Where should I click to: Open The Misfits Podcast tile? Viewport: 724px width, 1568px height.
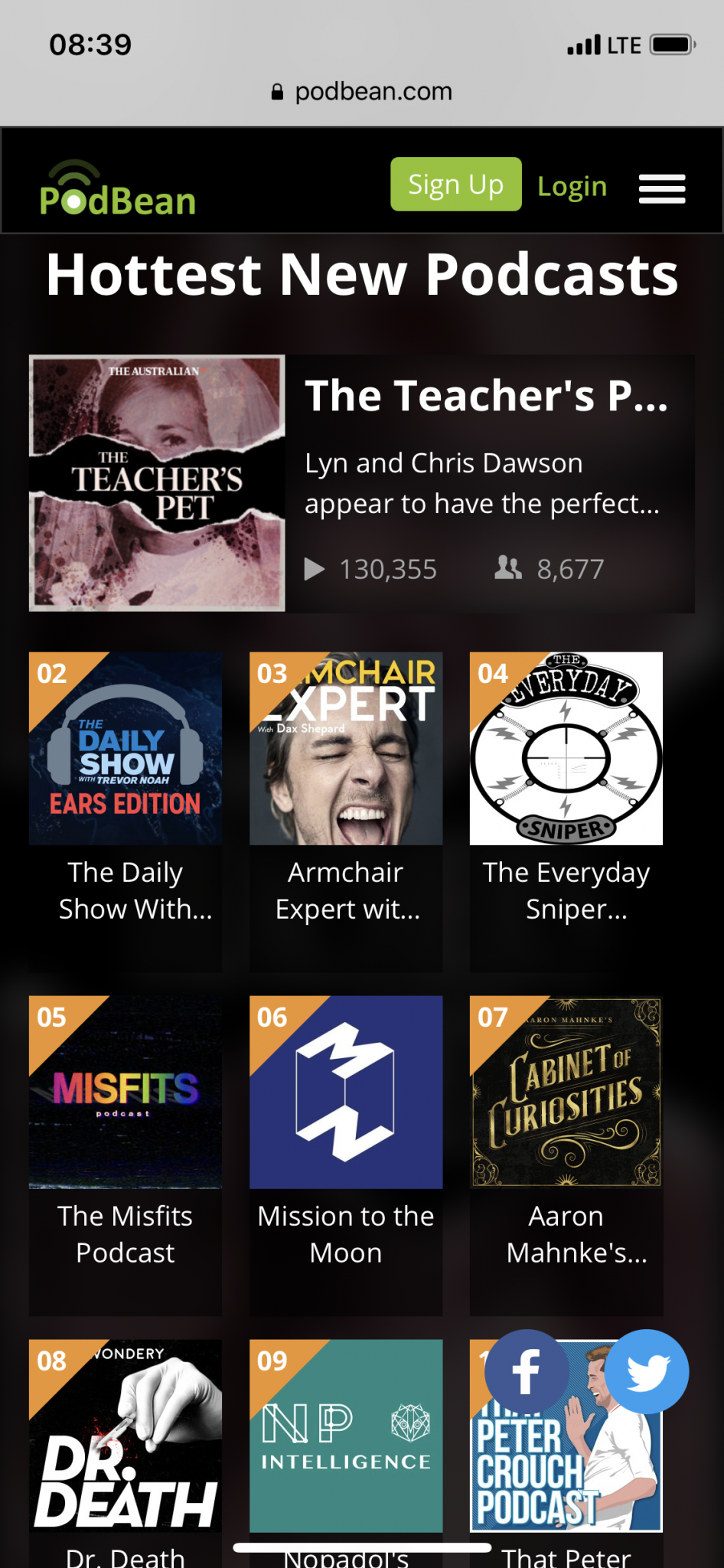point(126,1093)
